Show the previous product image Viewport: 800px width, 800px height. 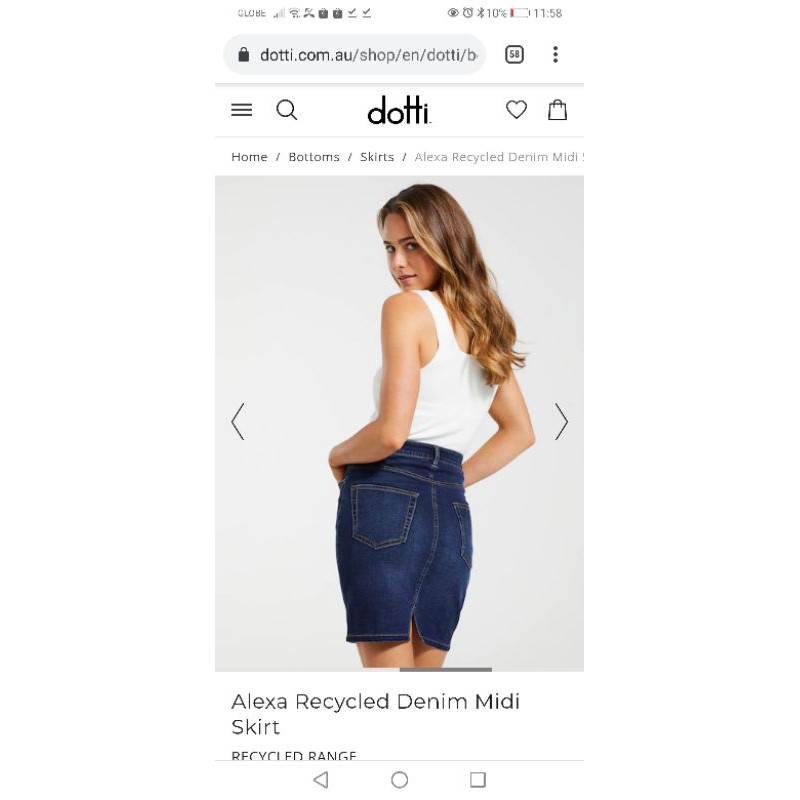pyautogui.click(x=238, y=421)
